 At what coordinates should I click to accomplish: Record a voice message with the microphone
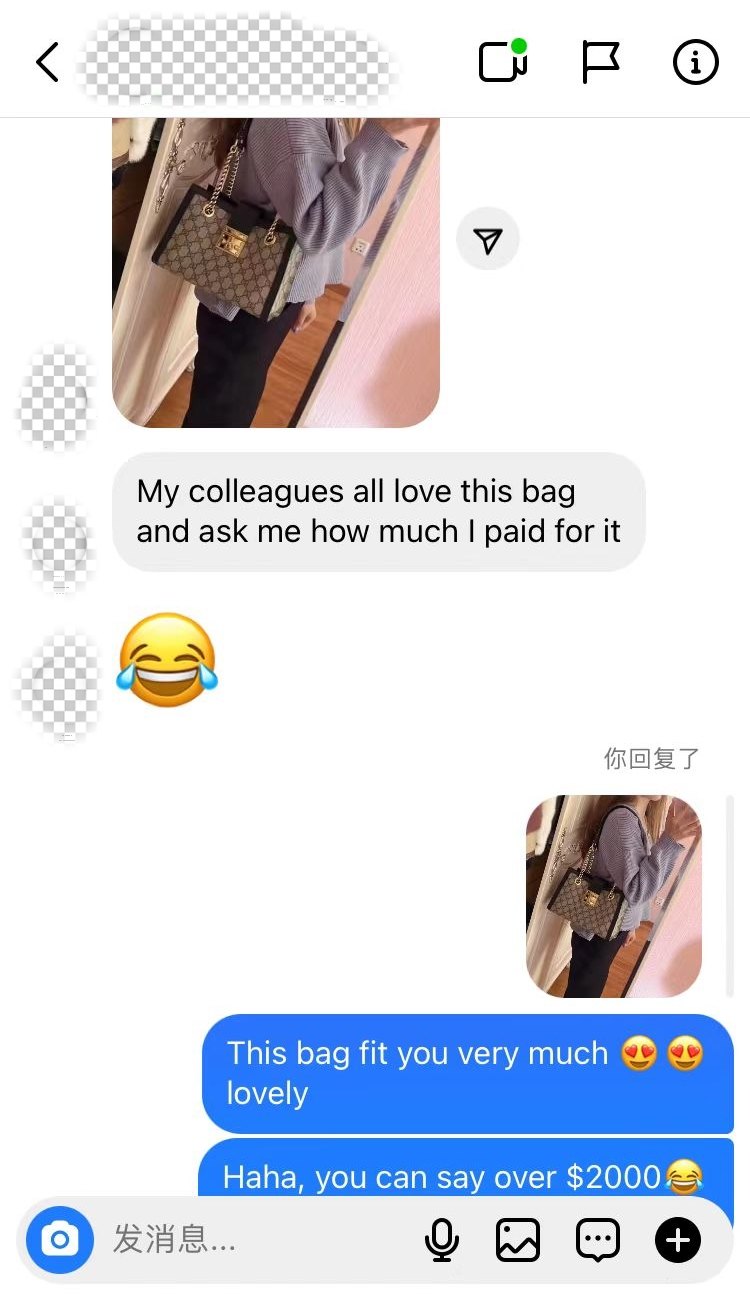(x=441, y=1241)
